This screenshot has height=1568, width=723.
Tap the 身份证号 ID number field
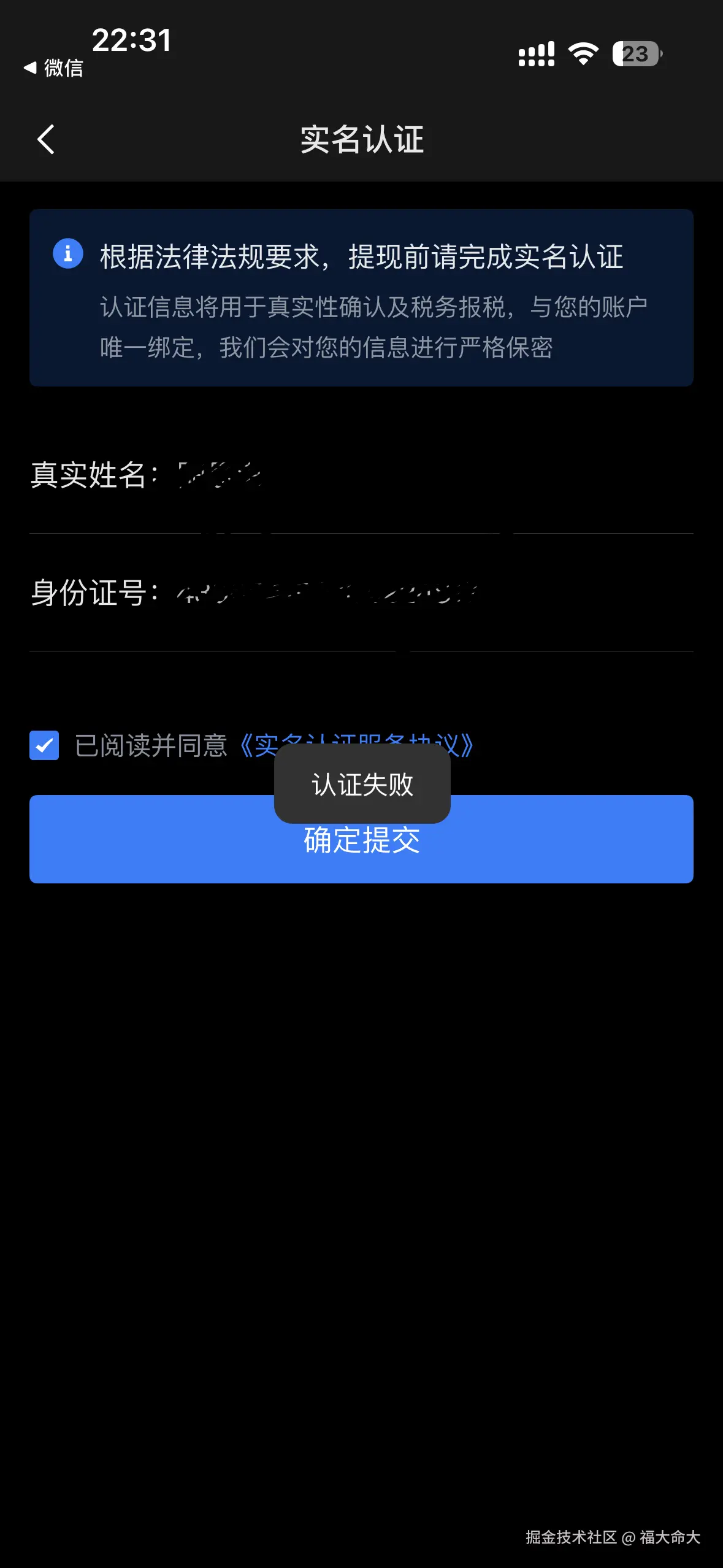(368, 593)
